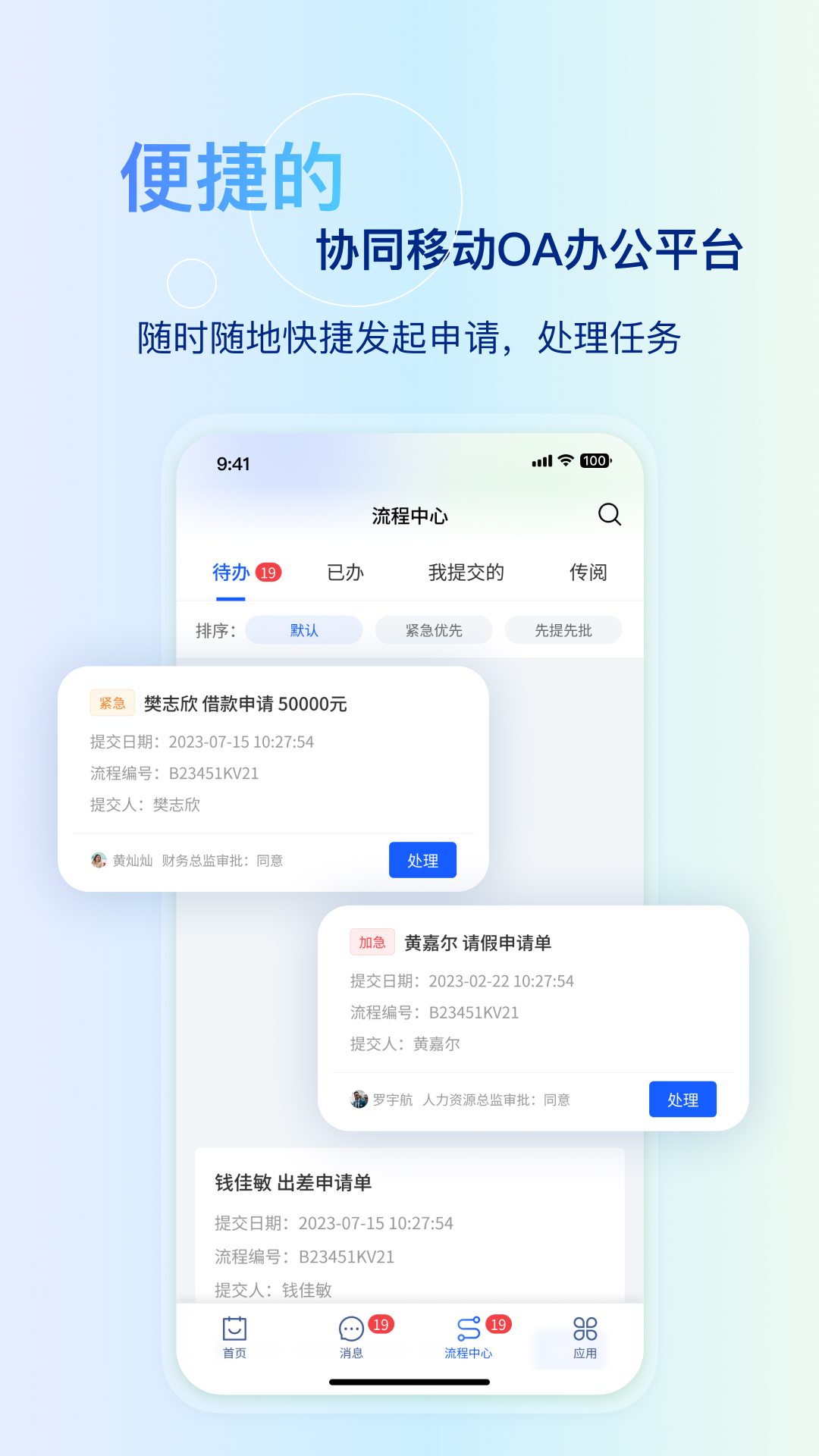Tap 黄灿灿's avatar on the loan request card

click(99, 860)
